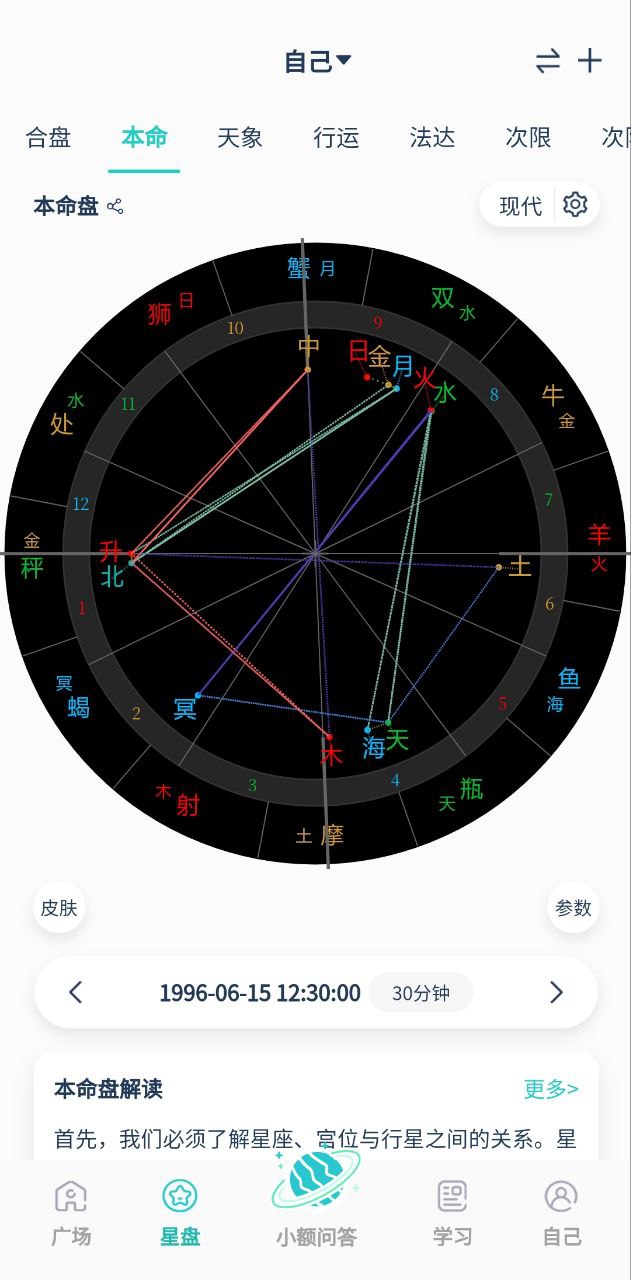Change the 30分钟 step interval
The image size is (631, 1280).
pos(420,993)
